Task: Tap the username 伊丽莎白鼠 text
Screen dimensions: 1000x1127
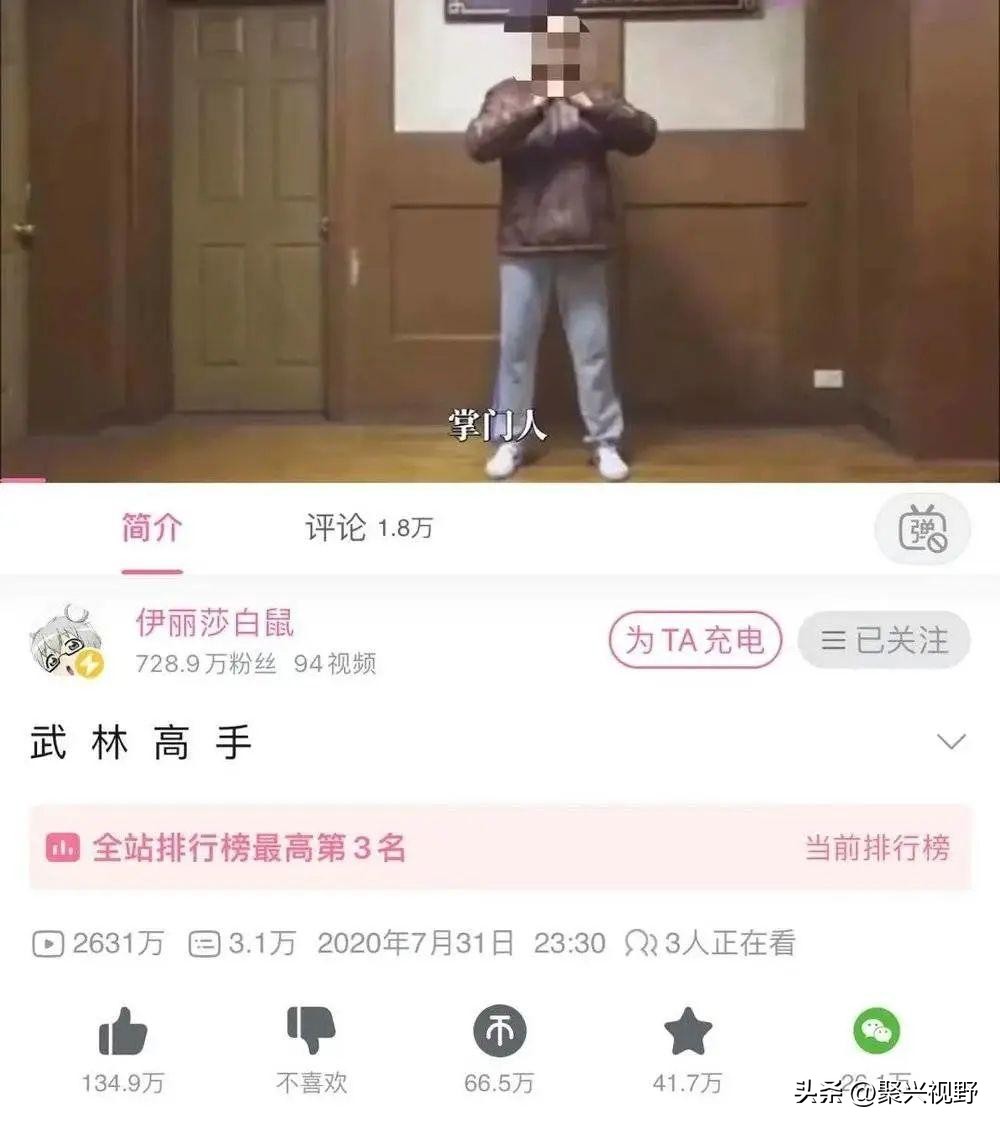Action: coord(215,623)
